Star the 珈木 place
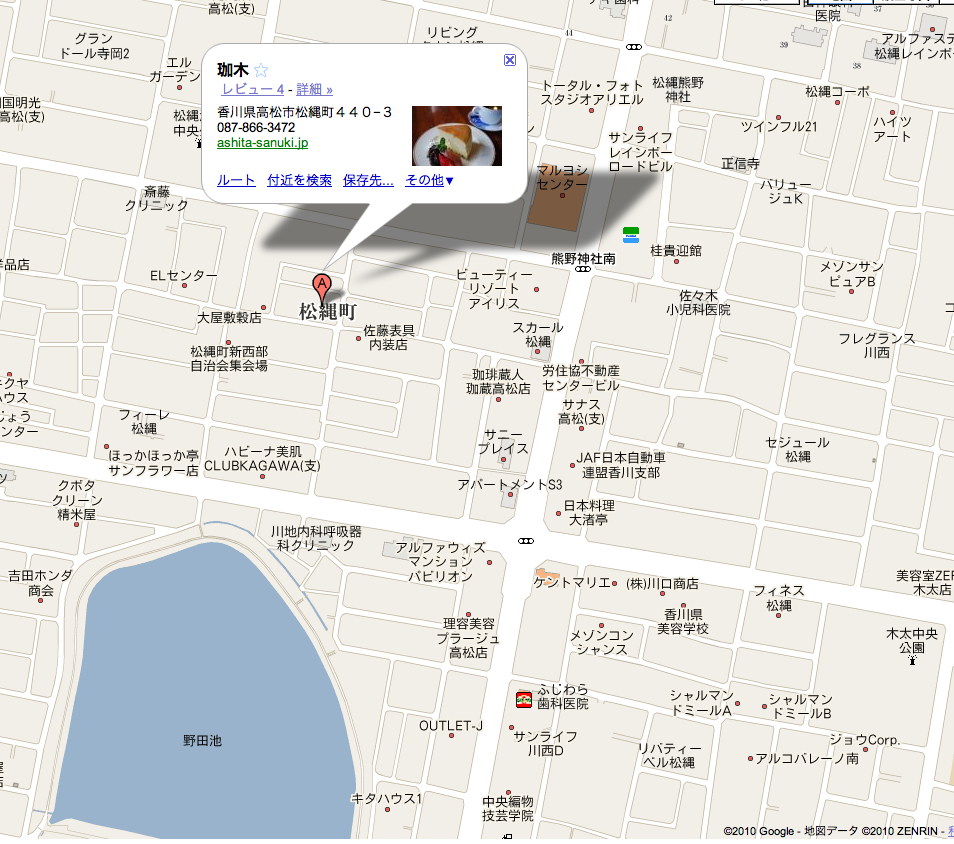The width and height of the screenshot is (954, 844). click(x=261, y=70)
